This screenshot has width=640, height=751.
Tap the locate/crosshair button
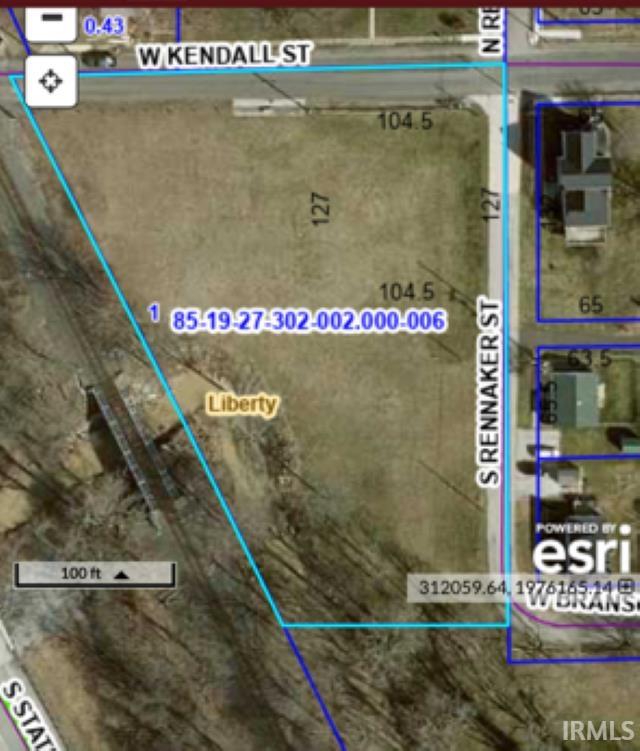(50, 81)
